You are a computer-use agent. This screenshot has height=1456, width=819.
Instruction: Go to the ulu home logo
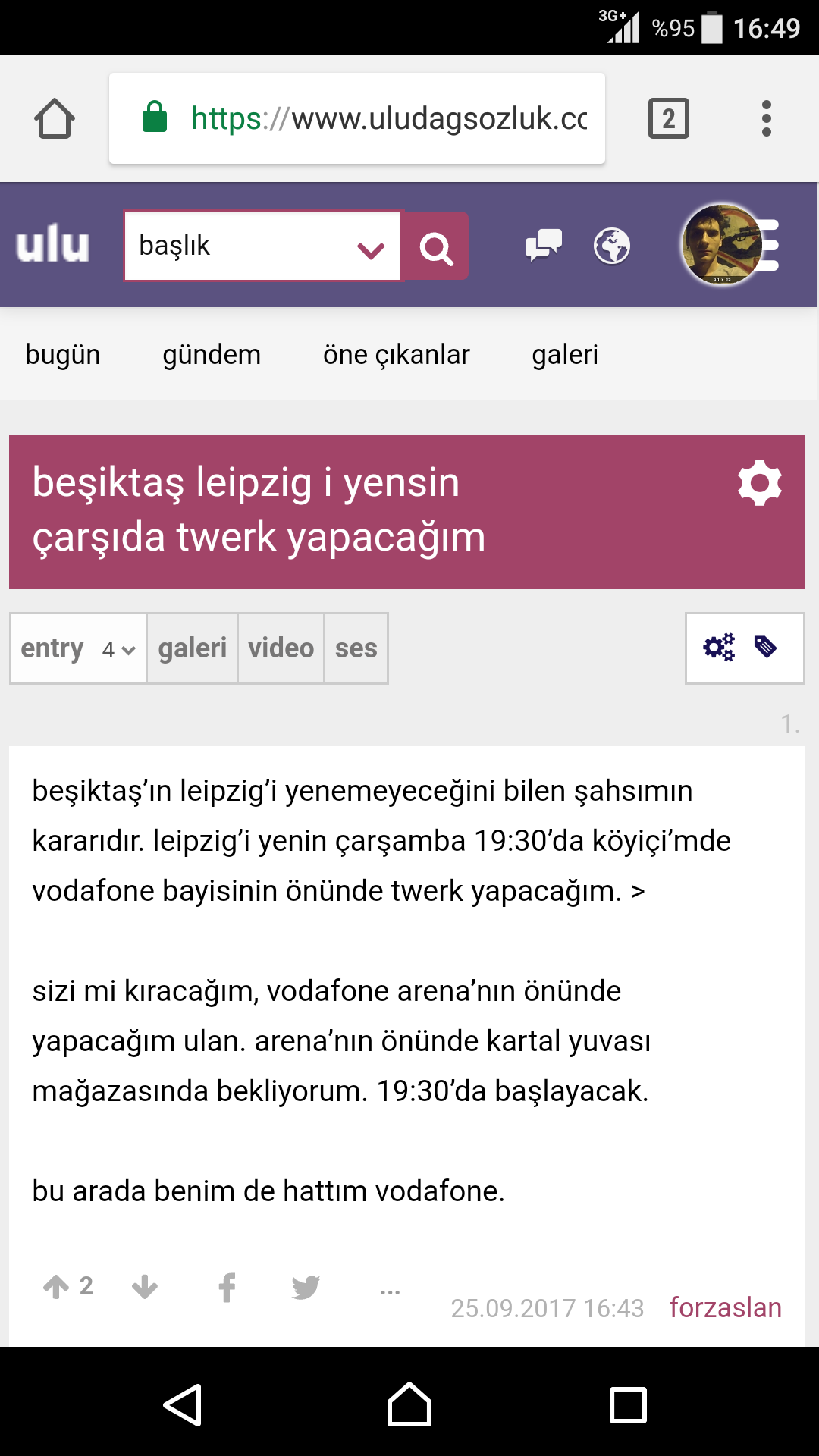click(53, 245)
